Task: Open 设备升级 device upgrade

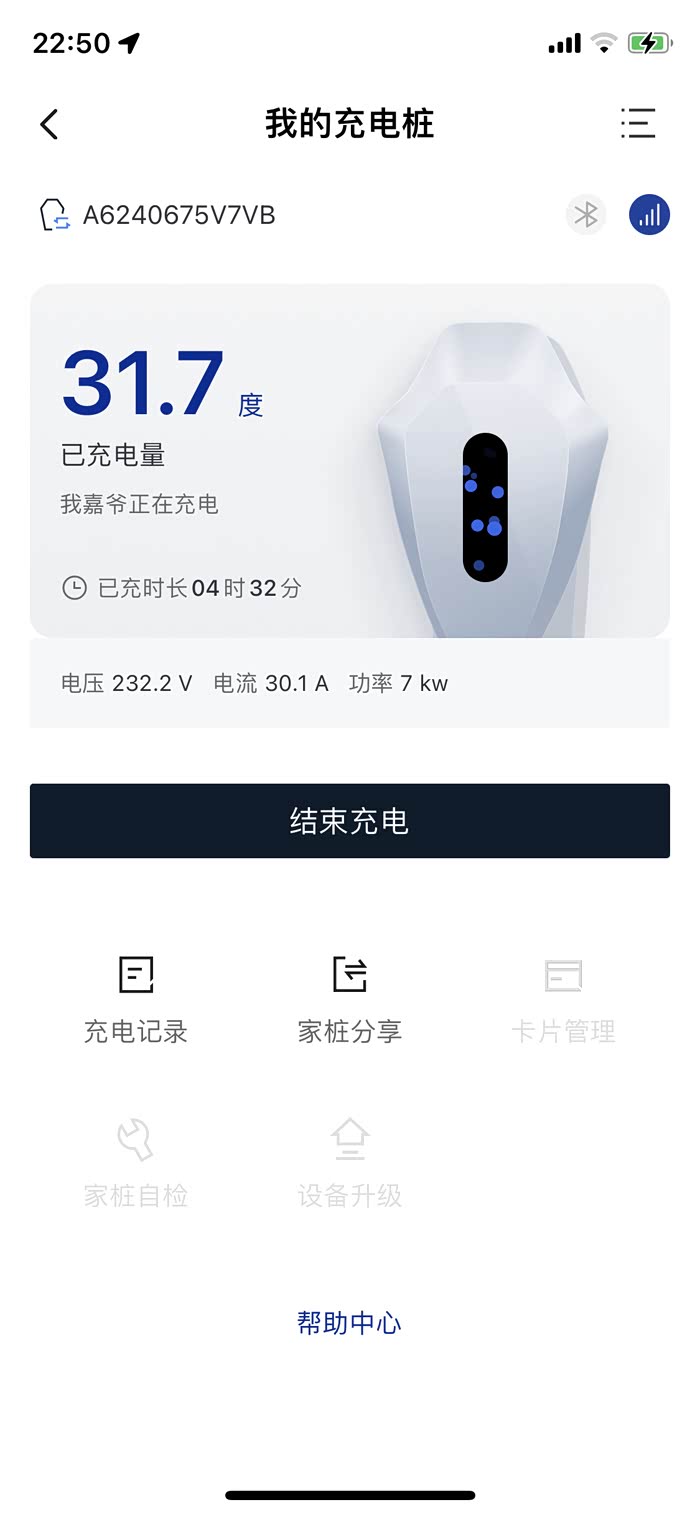Action: point(349,1164)
